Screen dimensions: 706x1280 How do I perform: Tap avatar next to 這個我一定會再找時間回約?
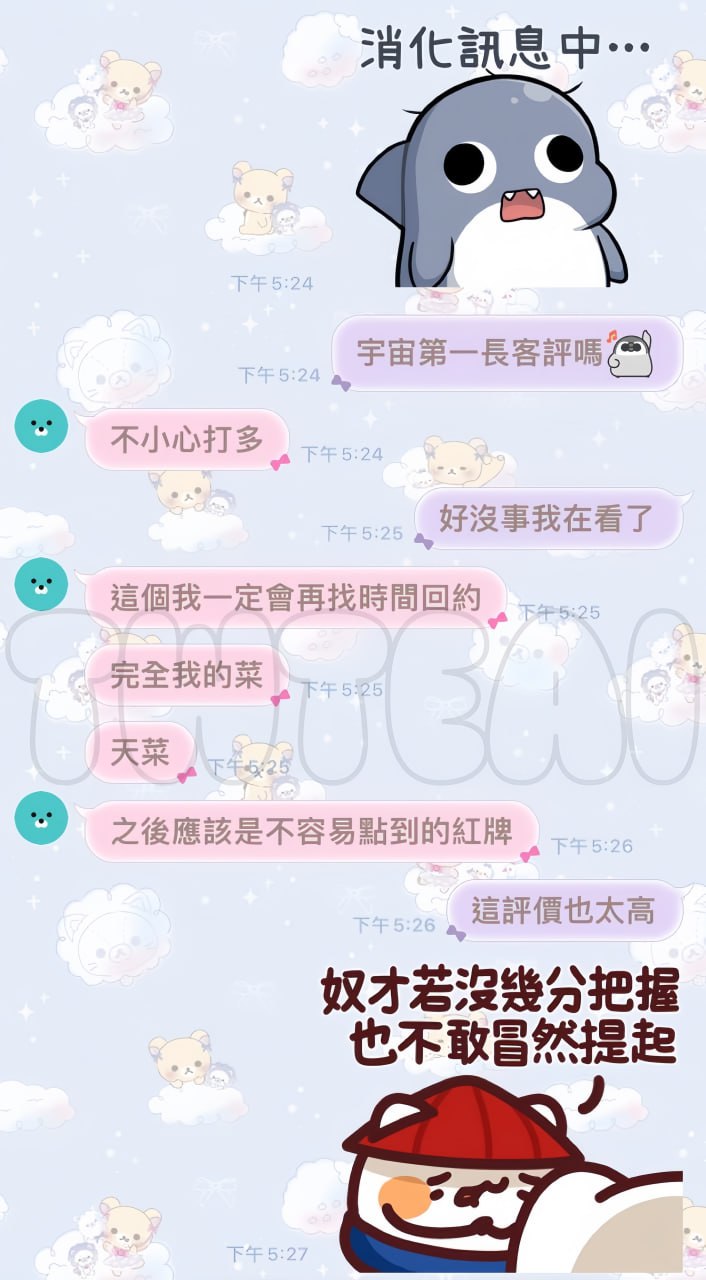click(x=41, y=585)
